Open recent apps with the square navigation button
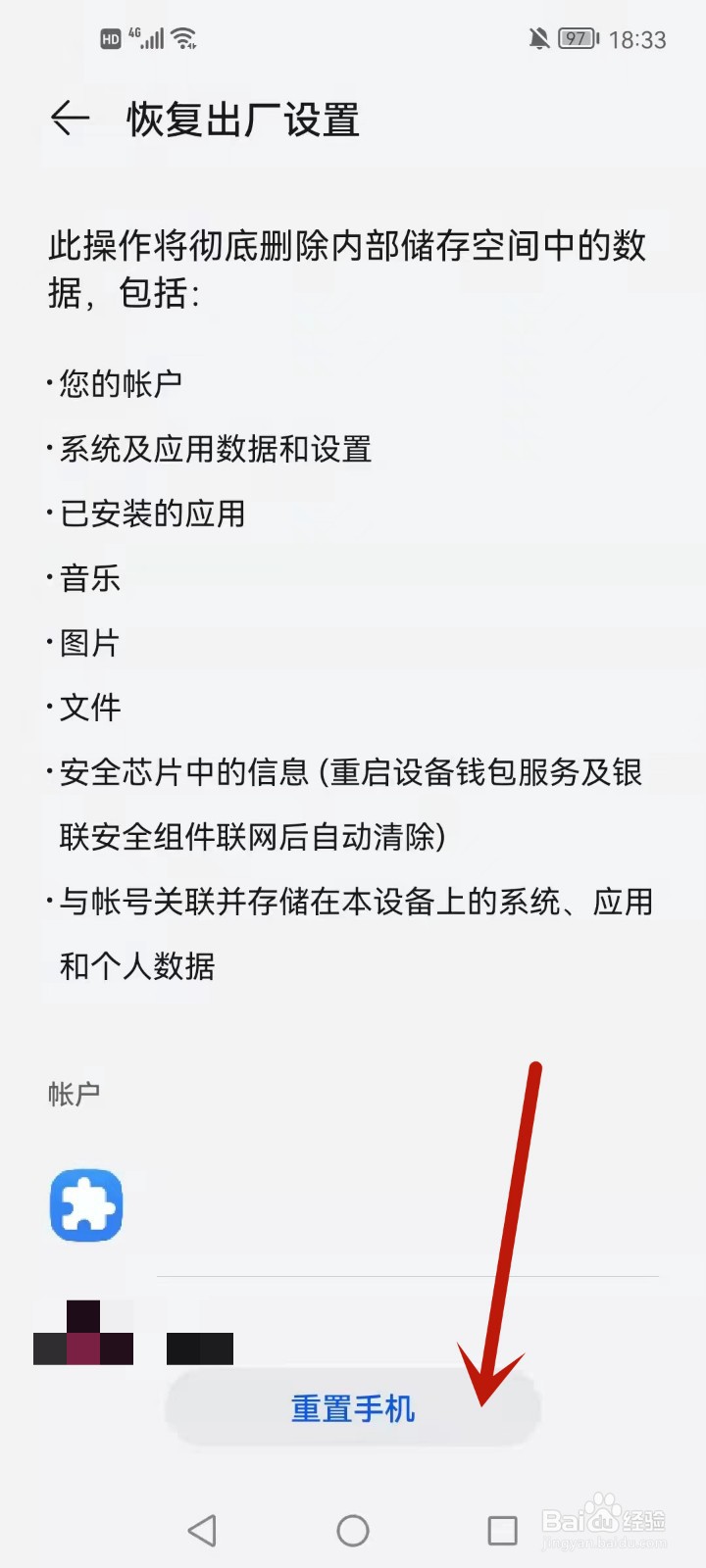The height and width of the screenshot is (1568, 706). [x=502, y=1527]
